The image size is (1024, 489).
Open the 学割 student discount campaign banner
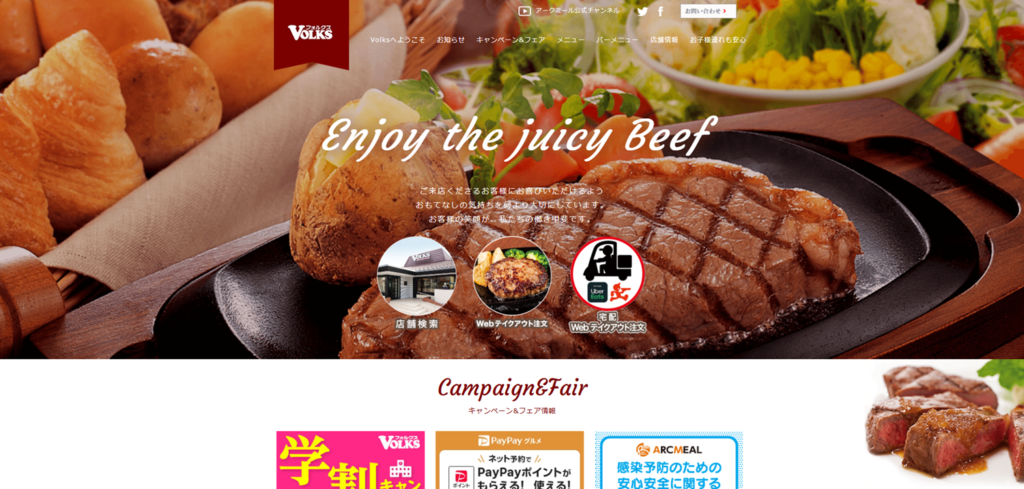350,460
